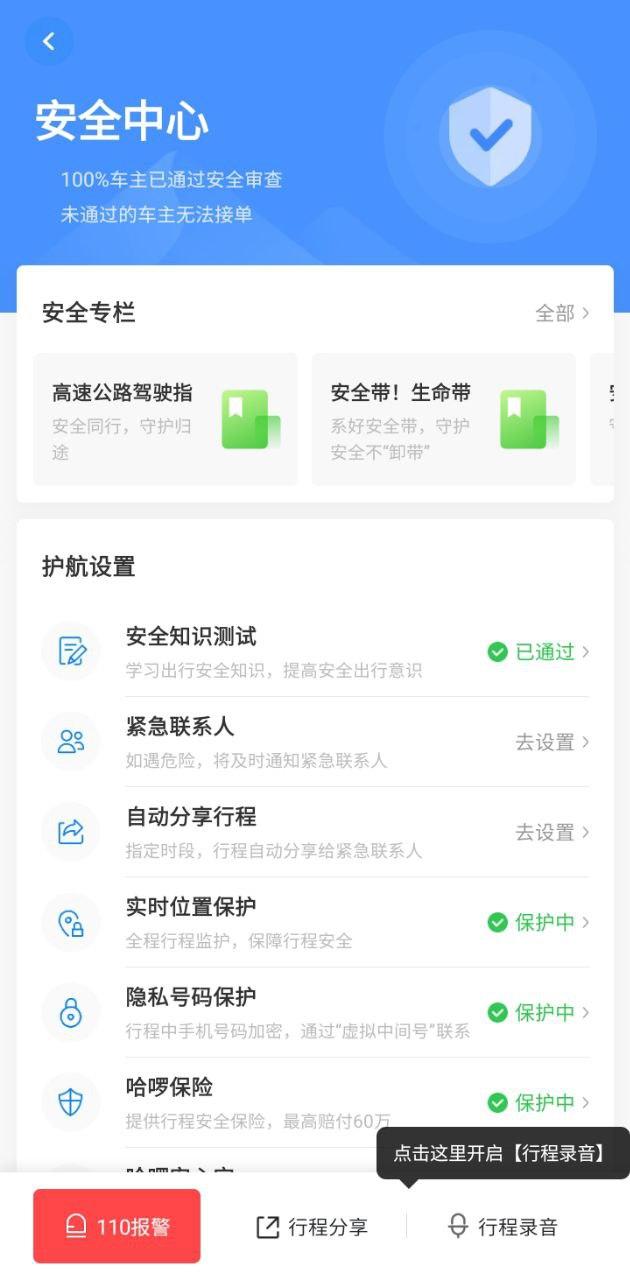Open the 安全带！生命带 article card
630x1280 pixels.
tap(443, 419)
